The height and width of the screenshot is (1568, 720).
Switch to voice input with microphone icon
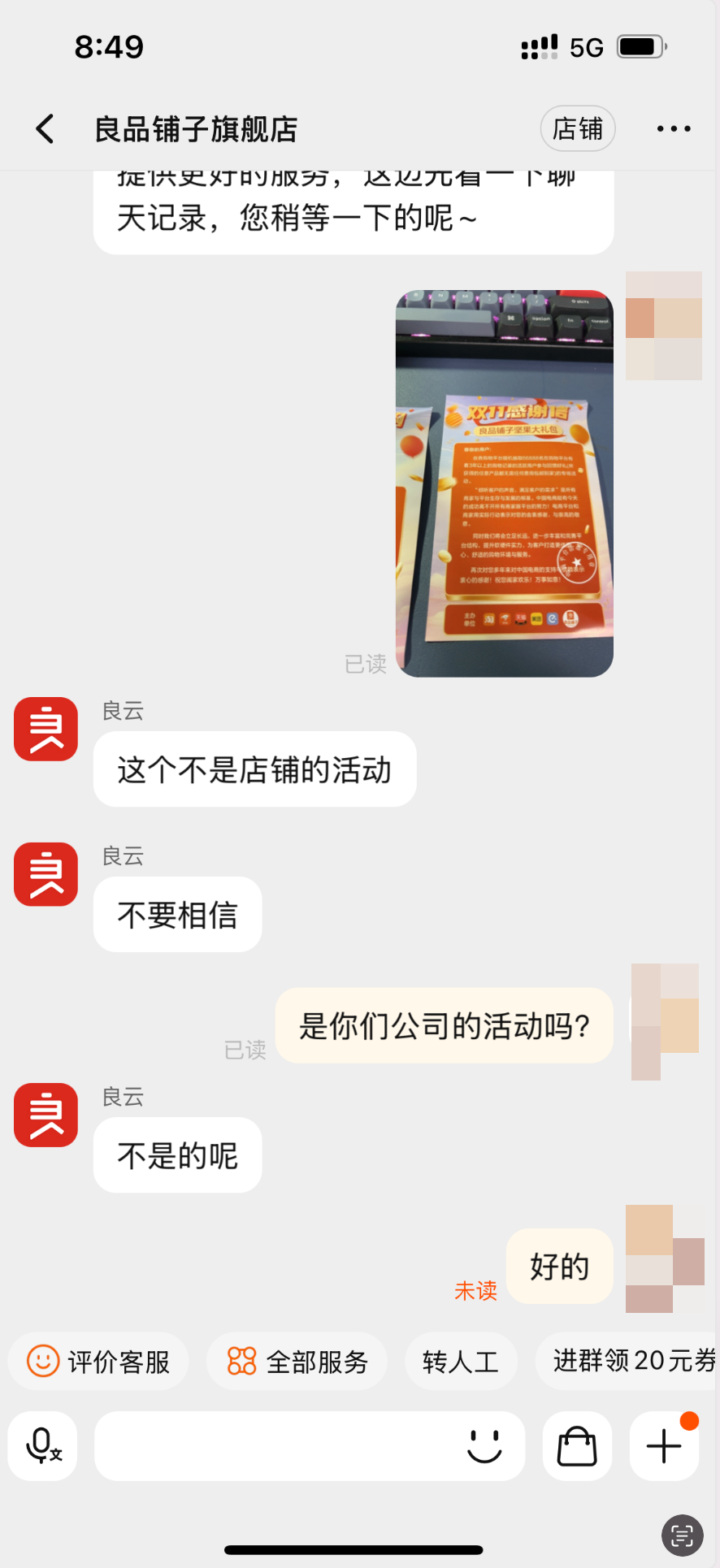tap(43, 1446)
